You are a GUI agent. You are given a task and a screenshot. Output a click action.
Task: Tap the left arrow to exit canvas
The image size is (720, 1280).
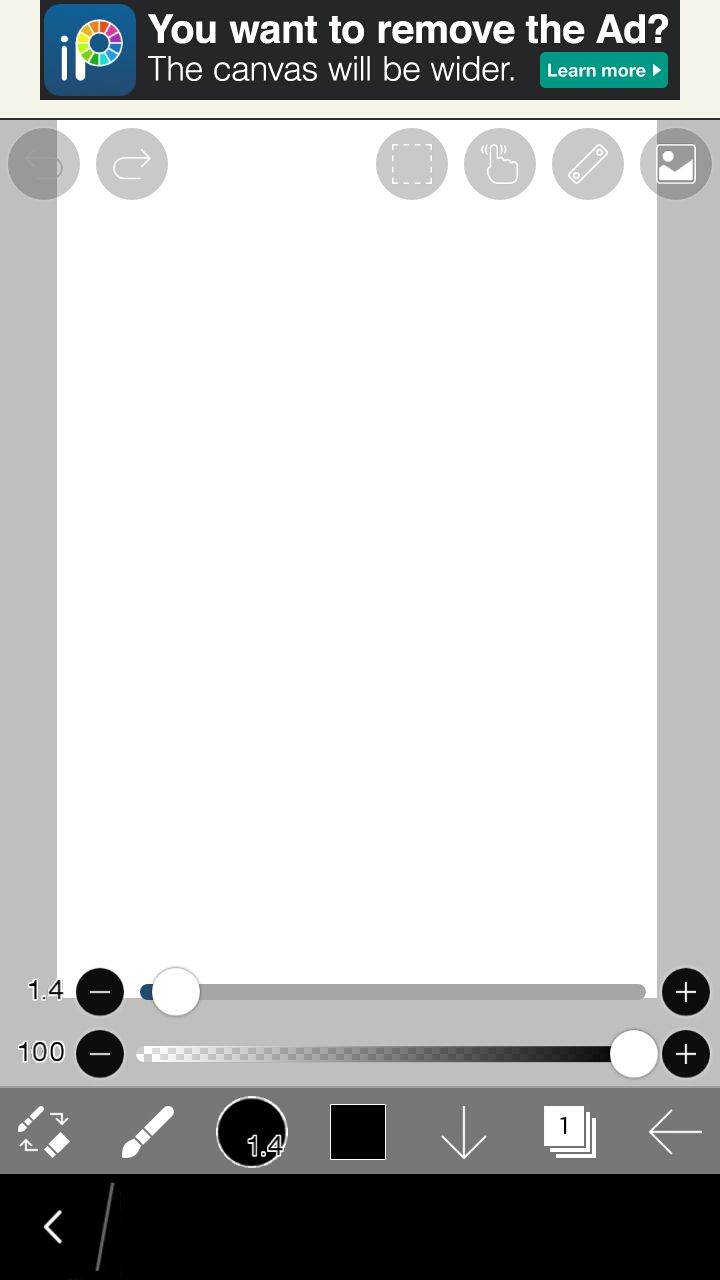675,1132
